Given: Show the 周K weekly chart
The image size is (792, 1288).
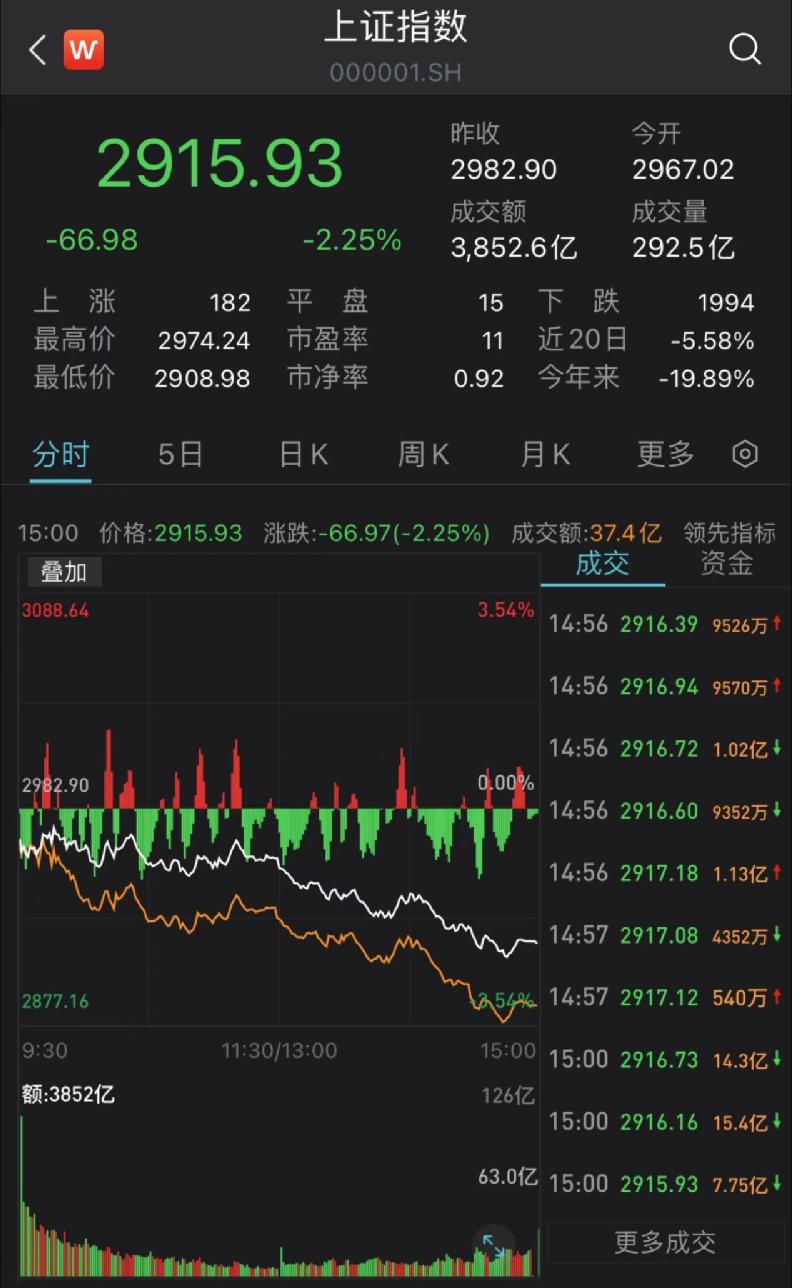Looking at the screenshot, I should 423,455.
